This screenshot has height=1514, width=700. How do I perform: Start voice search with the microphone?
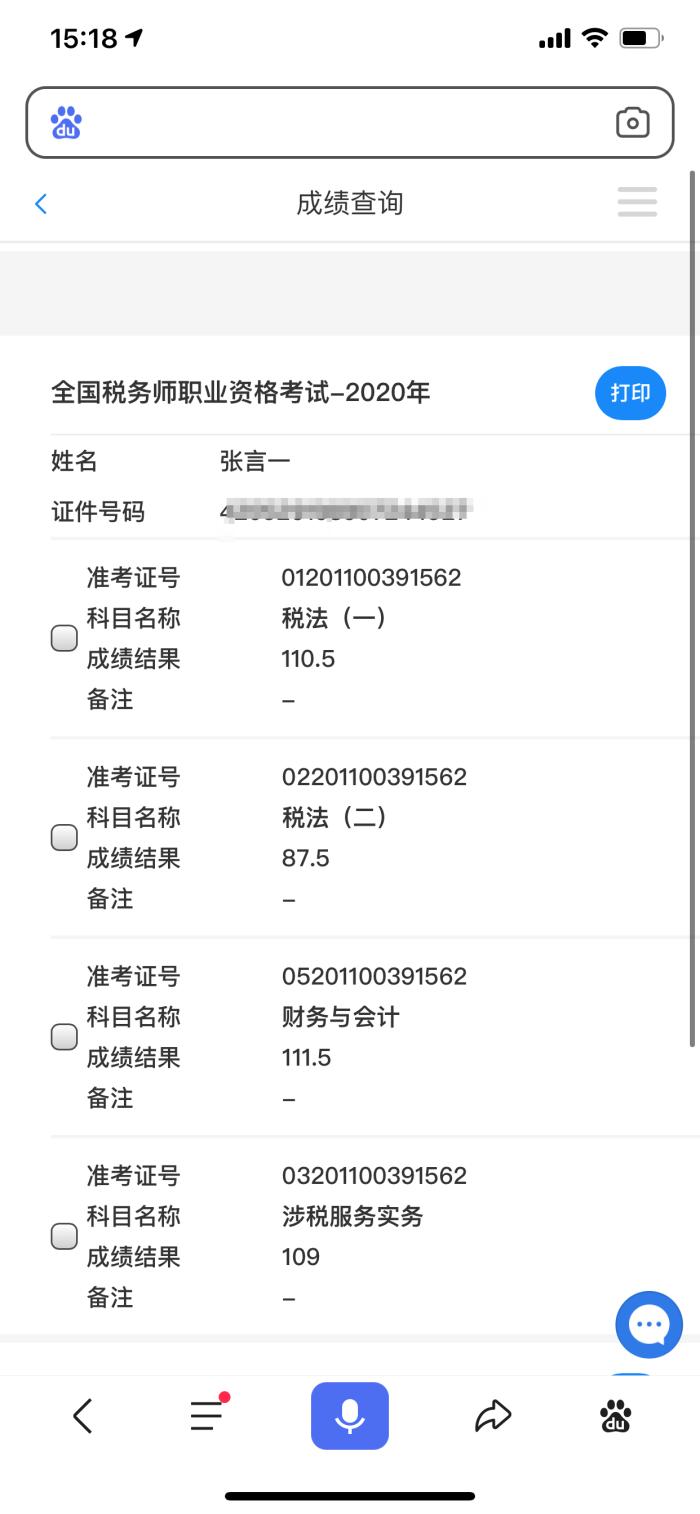tap(350, 1416)
